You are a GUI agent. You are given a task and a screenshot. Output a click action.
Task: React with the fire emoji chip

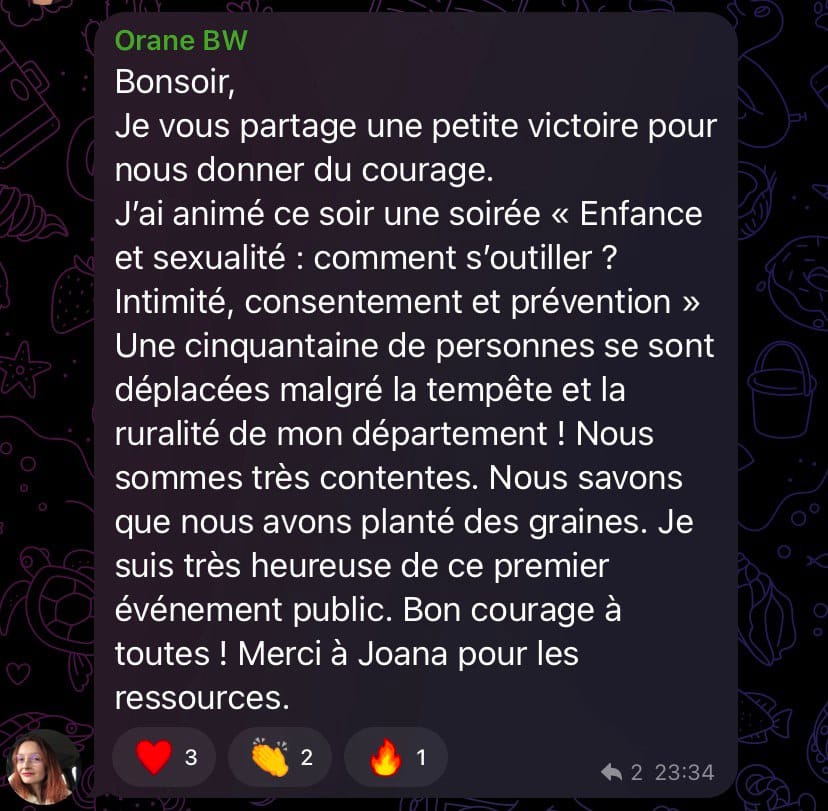396,757
